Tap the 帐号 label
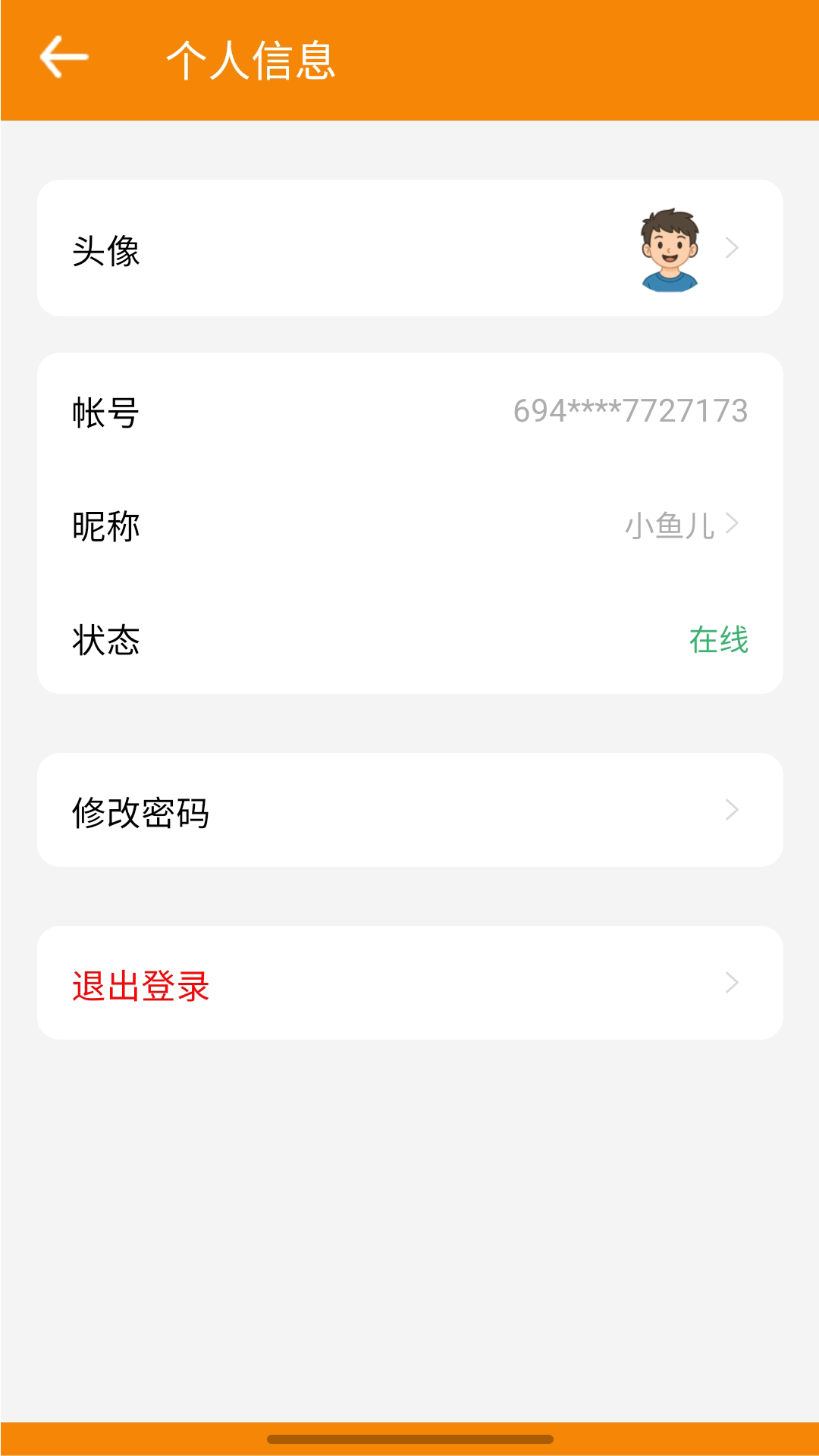The height and width of the screenshot is (1456, 819). 106,413
